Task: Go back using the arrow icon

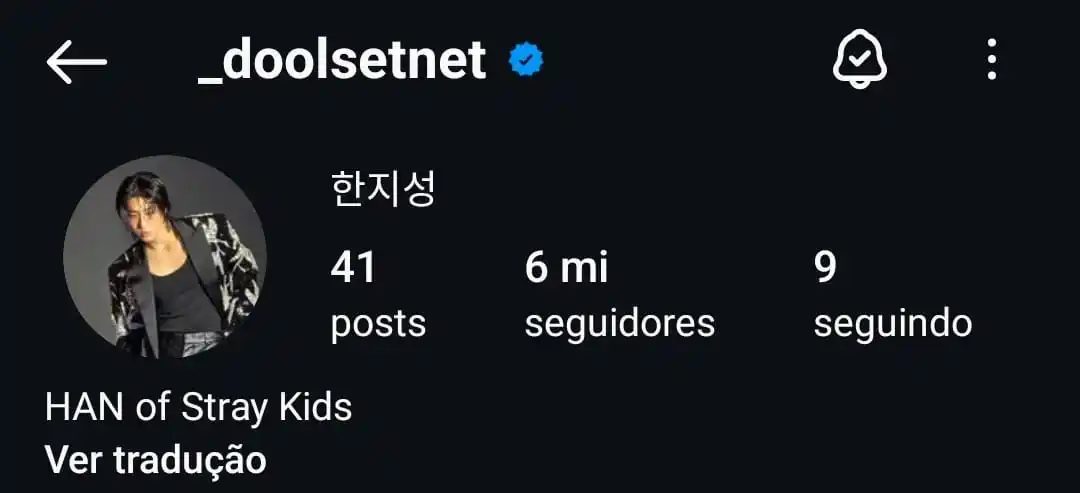Action: (x=76, y=62)
